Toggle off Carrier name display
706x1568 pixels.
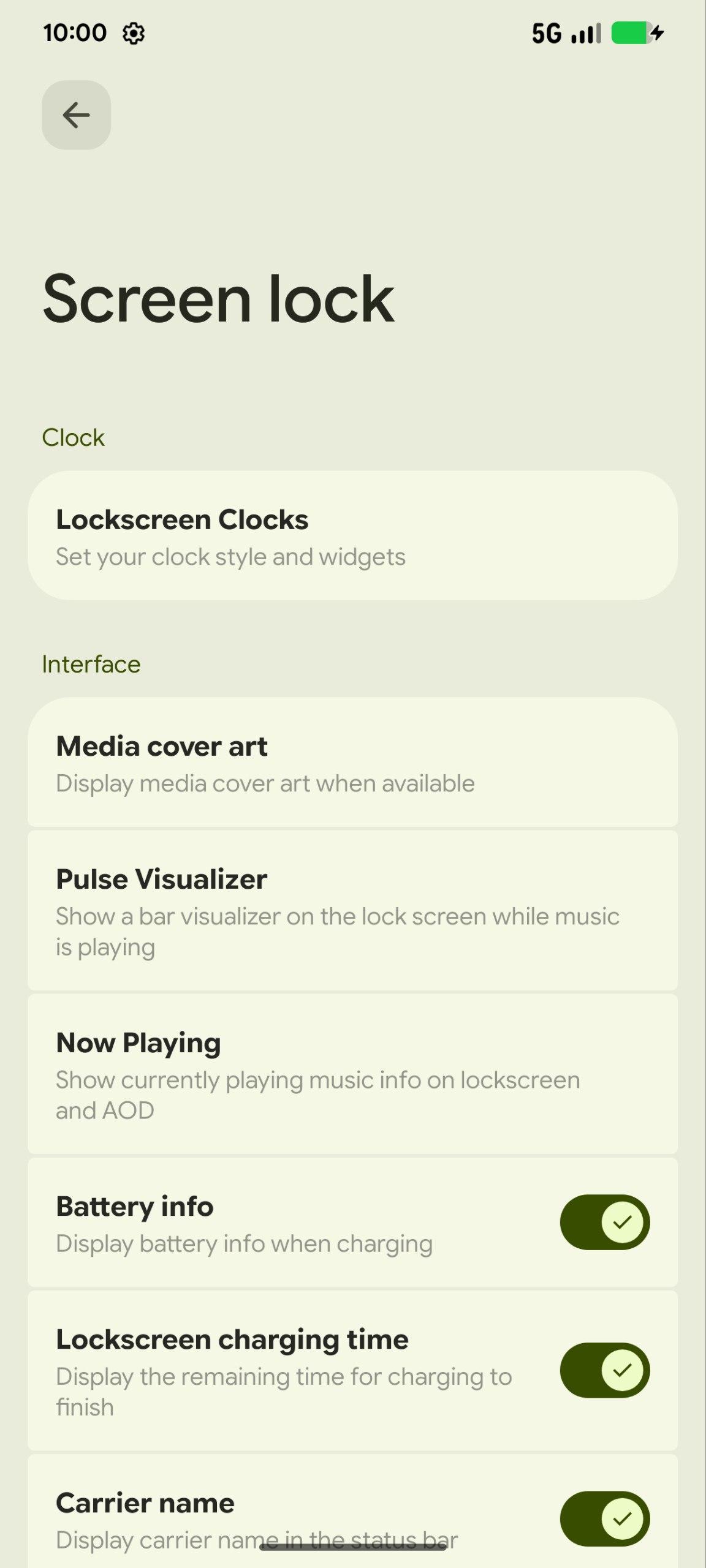604,1518
